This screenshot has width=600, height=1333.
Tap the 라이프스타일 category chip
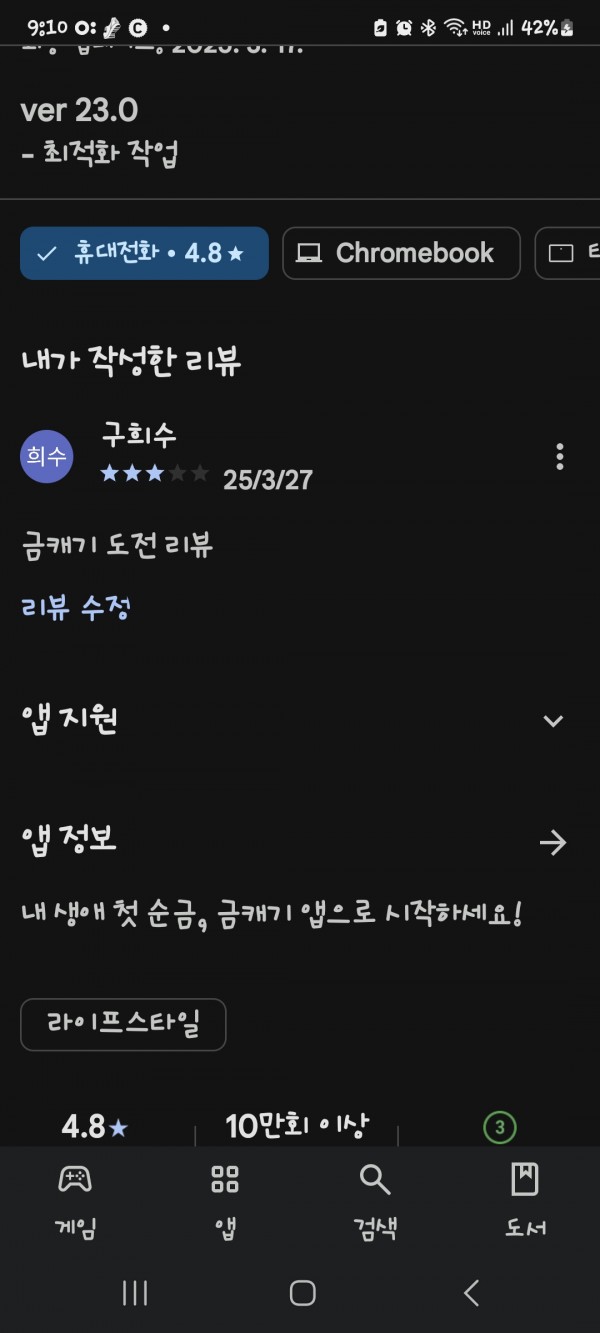coord(123,1024)
